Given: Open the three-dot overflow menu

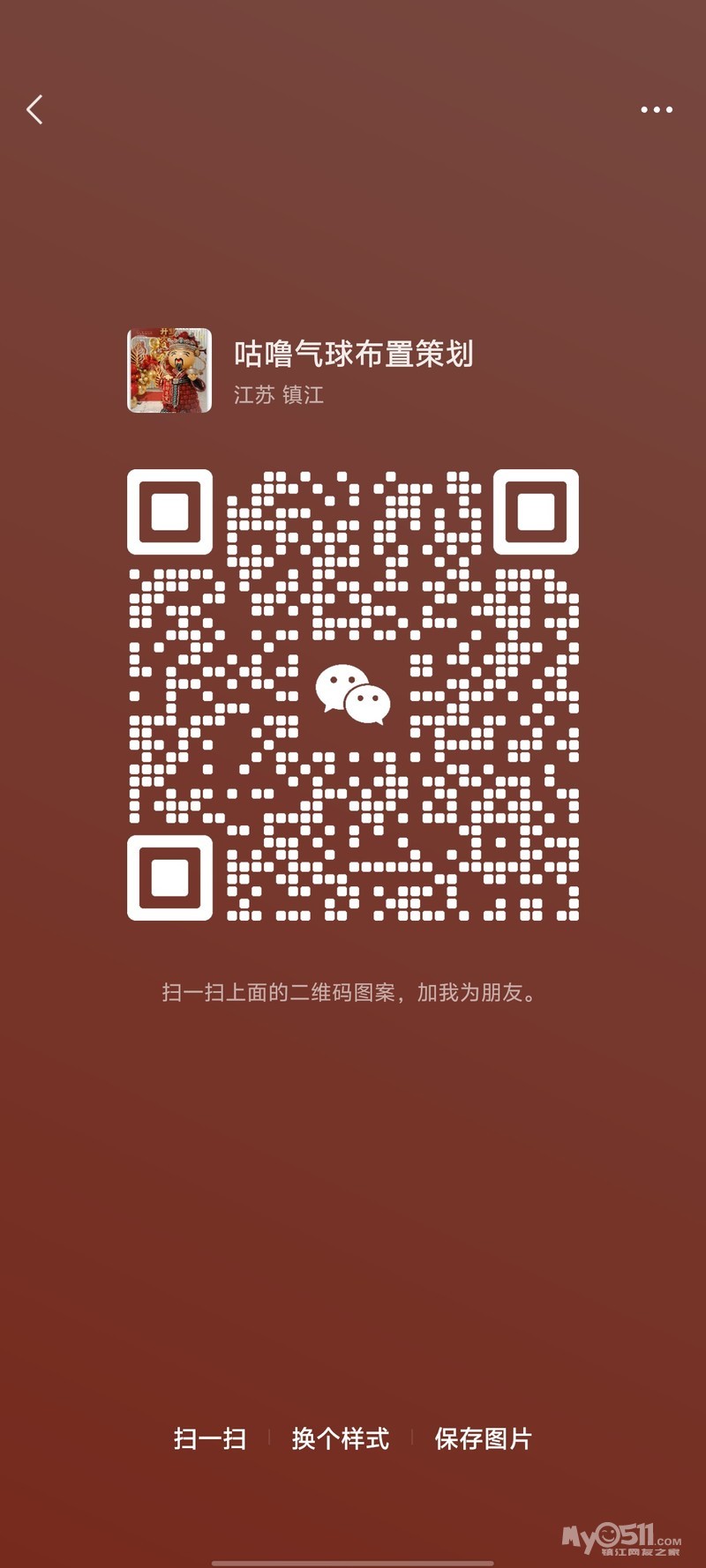Looking at the screenshot, I should (x=656, y=110).
